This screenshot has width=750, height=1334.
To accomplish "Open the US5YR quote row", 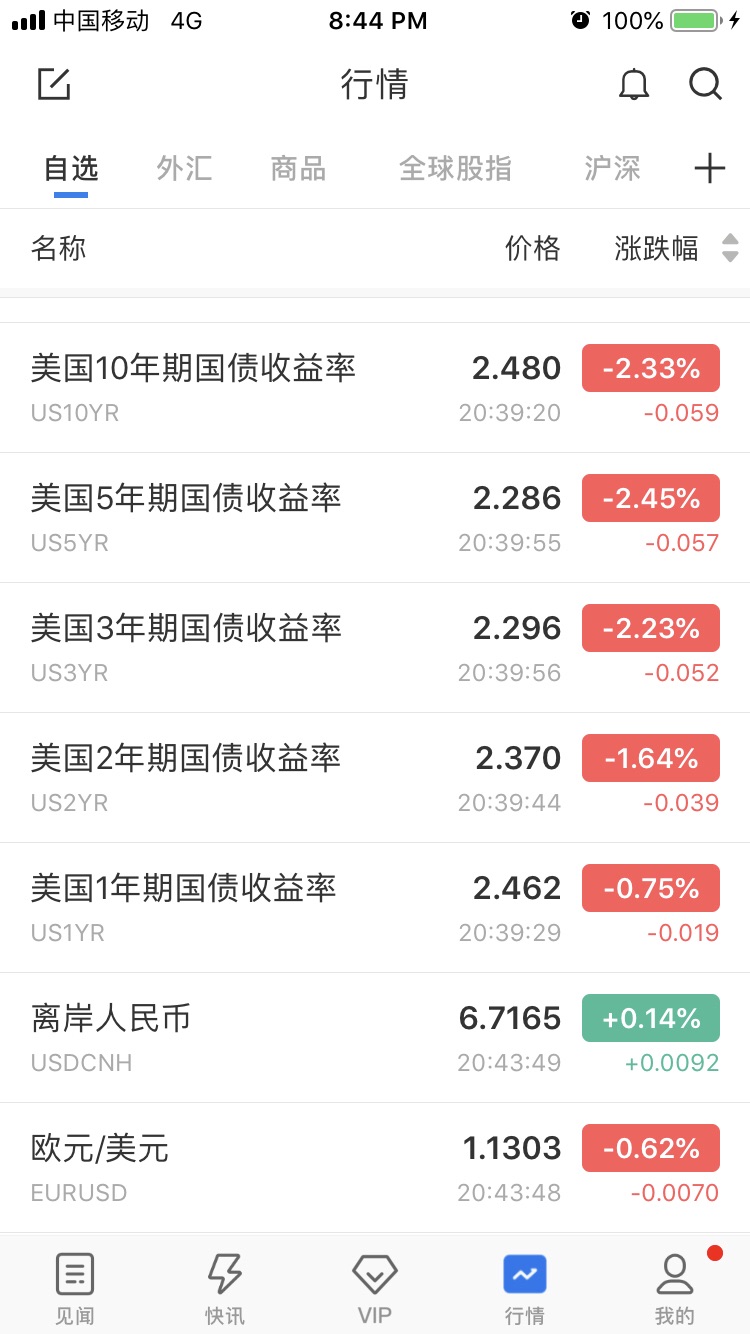I will point(375,518).
